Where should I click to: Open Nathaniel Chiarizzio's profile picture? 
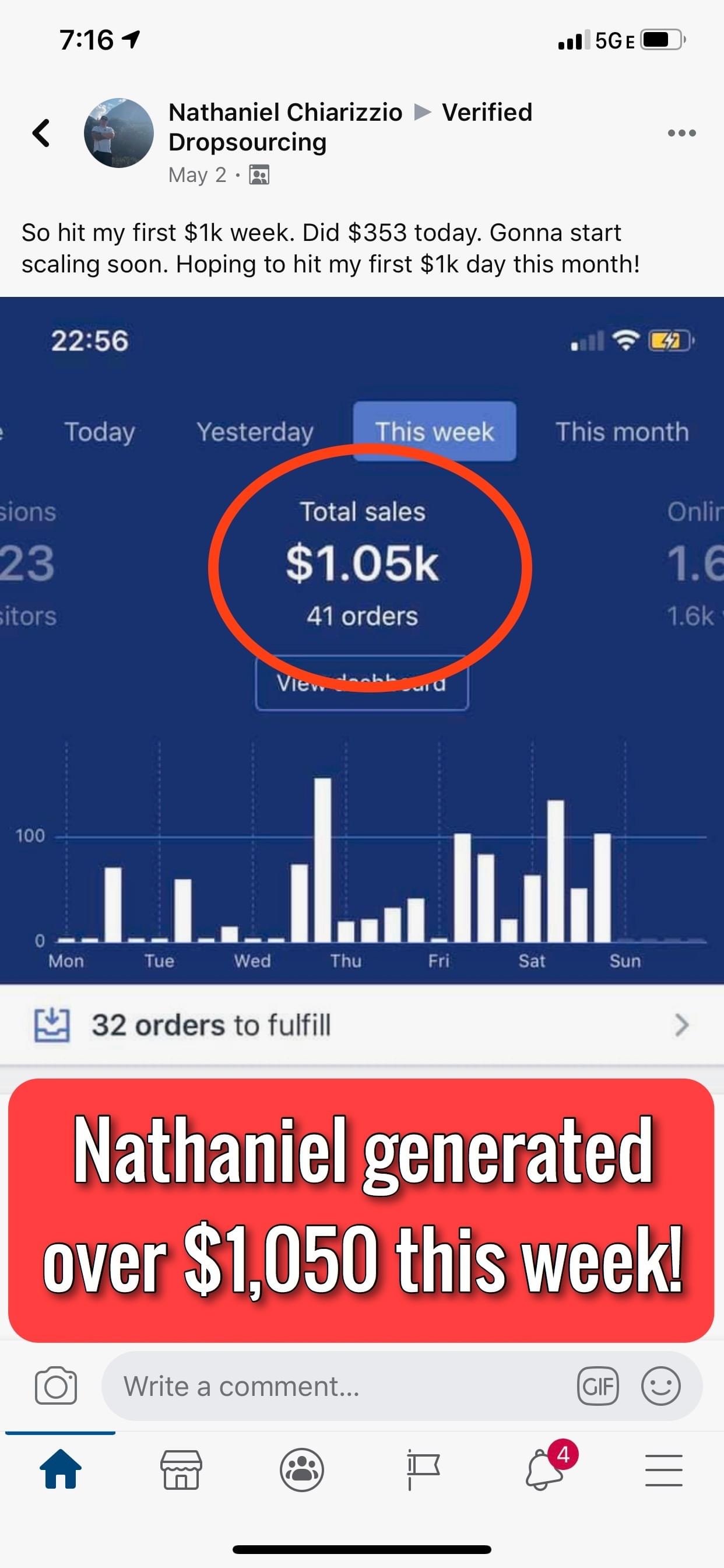[119, 132]
